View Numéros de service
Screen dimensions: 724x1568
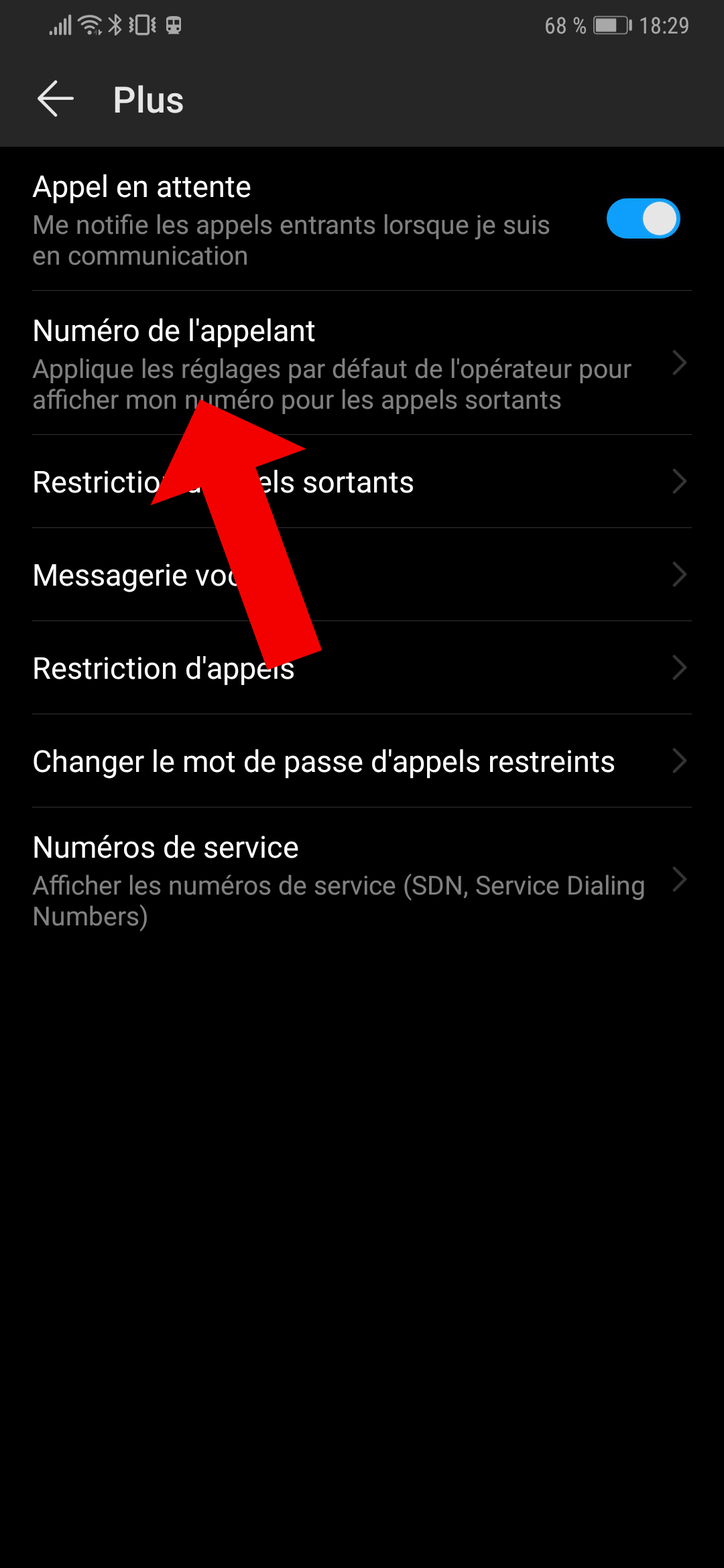(362, 880)
